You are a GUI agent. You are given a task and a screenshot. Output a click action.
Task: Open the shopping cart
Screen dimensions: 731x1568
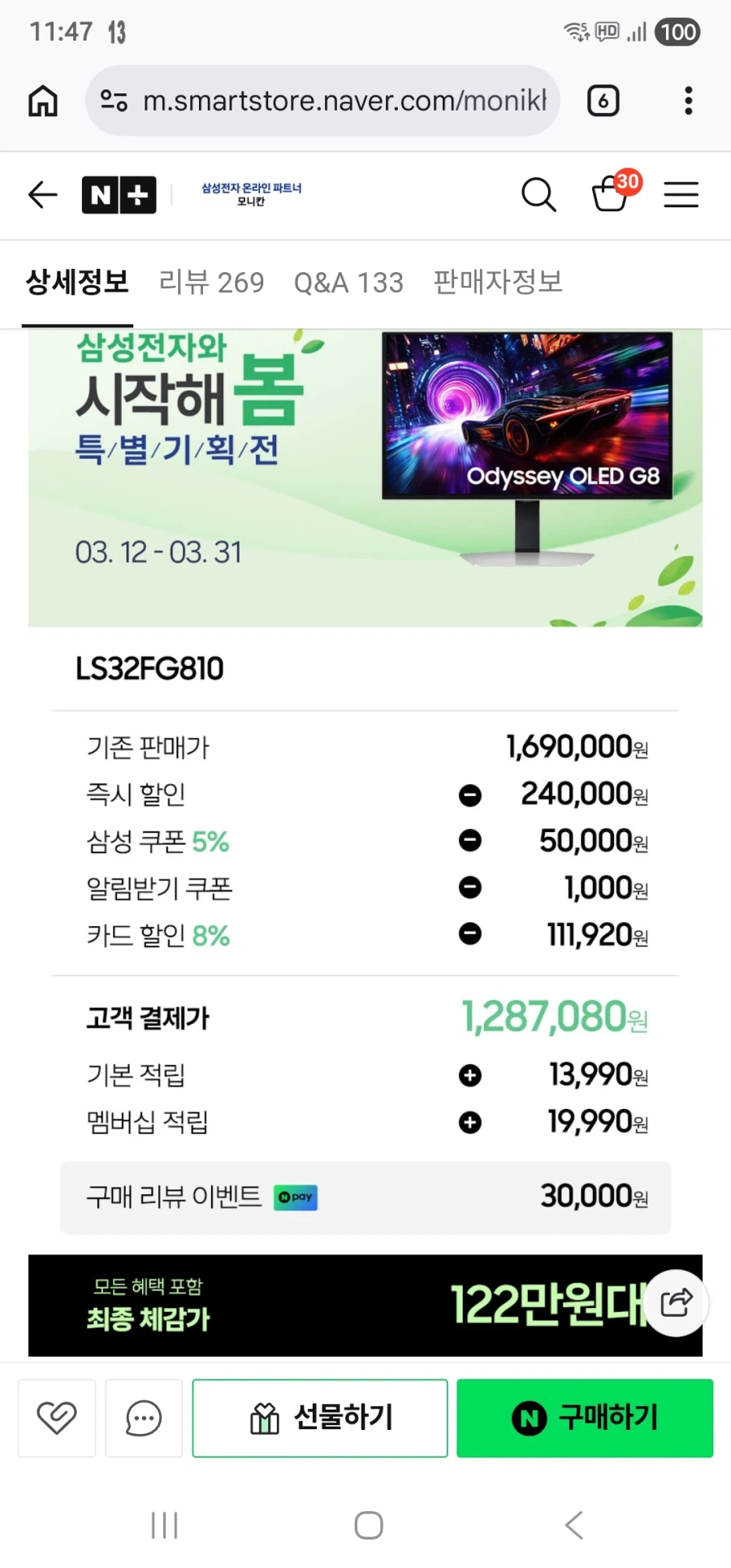tap(611, 195)
